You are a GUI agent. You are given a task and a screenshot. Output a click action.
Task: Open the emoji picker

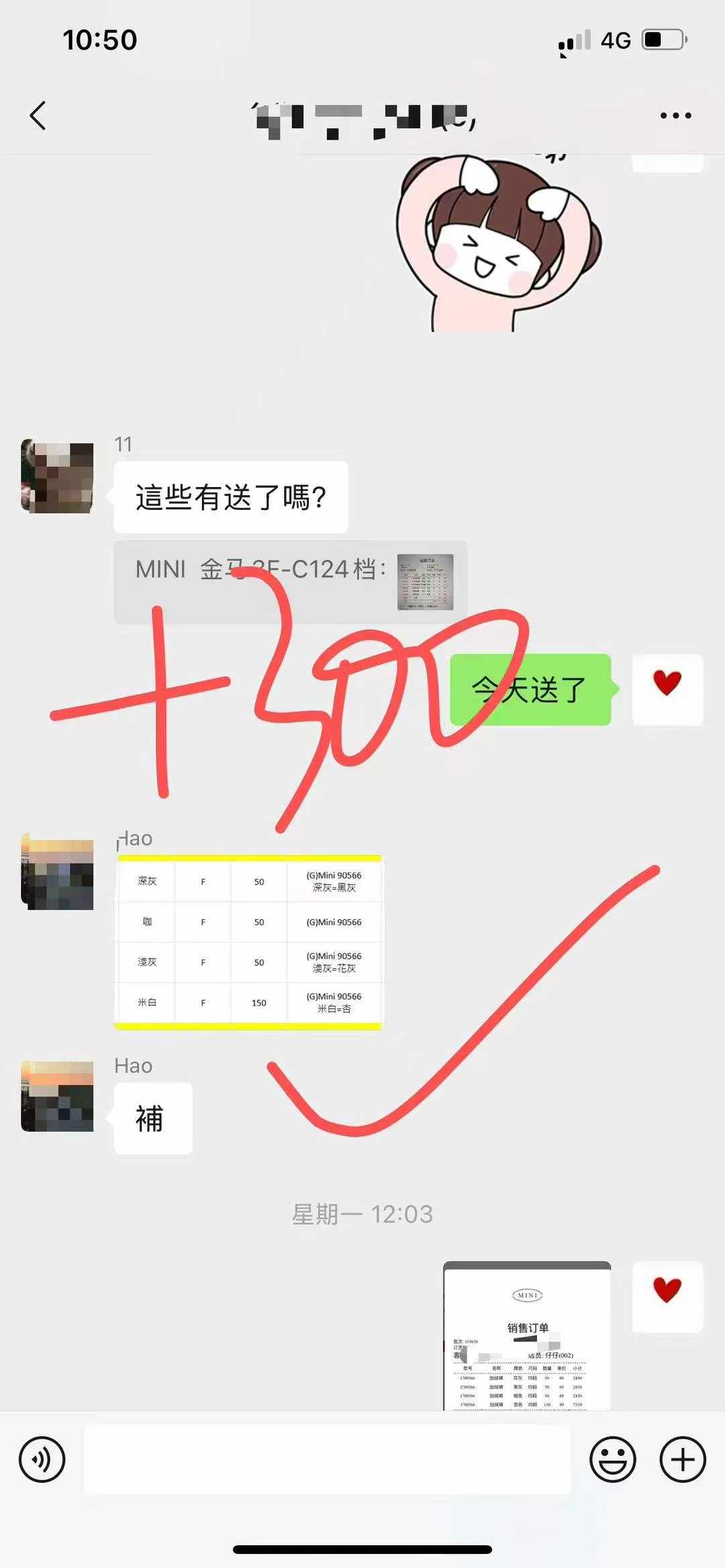(x=612, y=1459)
